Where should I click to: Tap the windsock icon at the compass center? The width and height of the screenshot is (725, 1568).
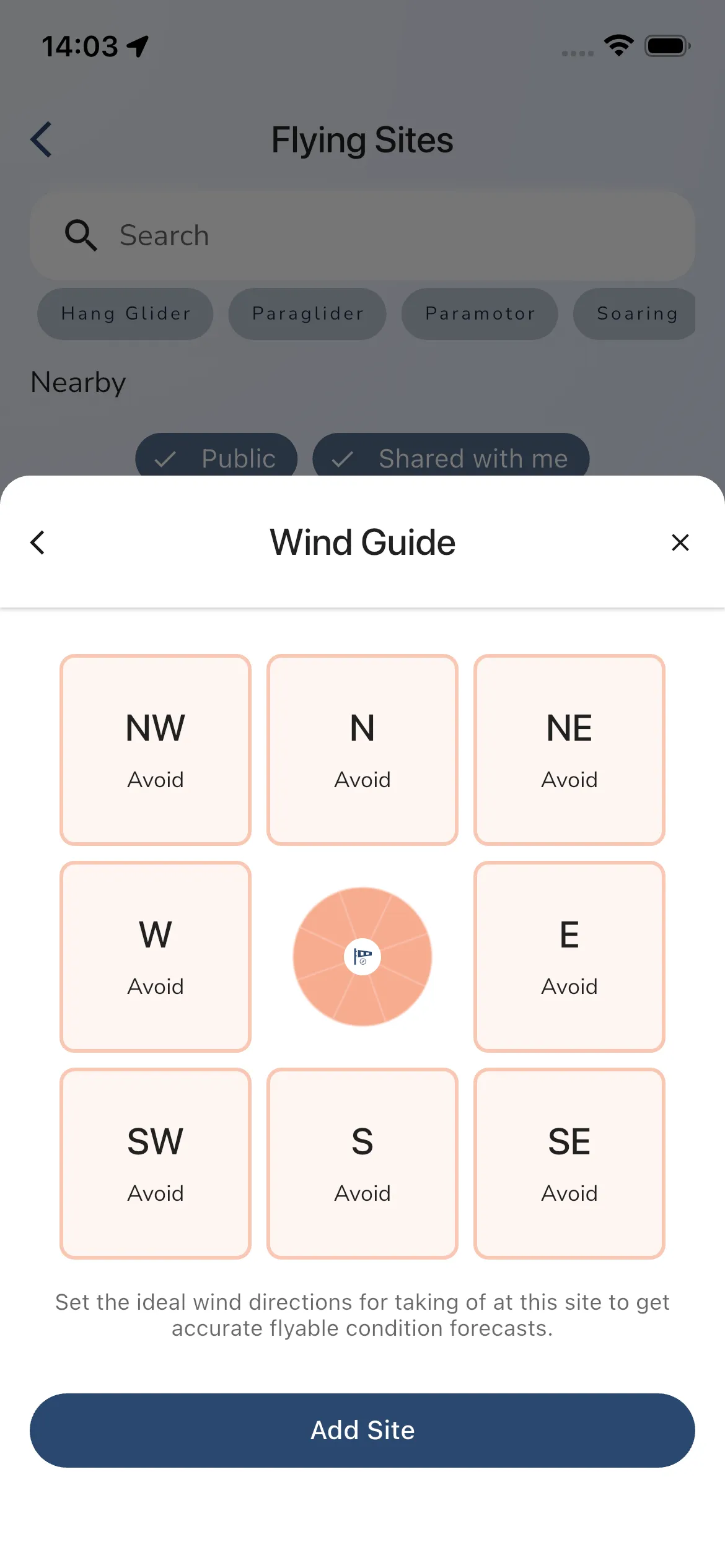click(362, 957)
